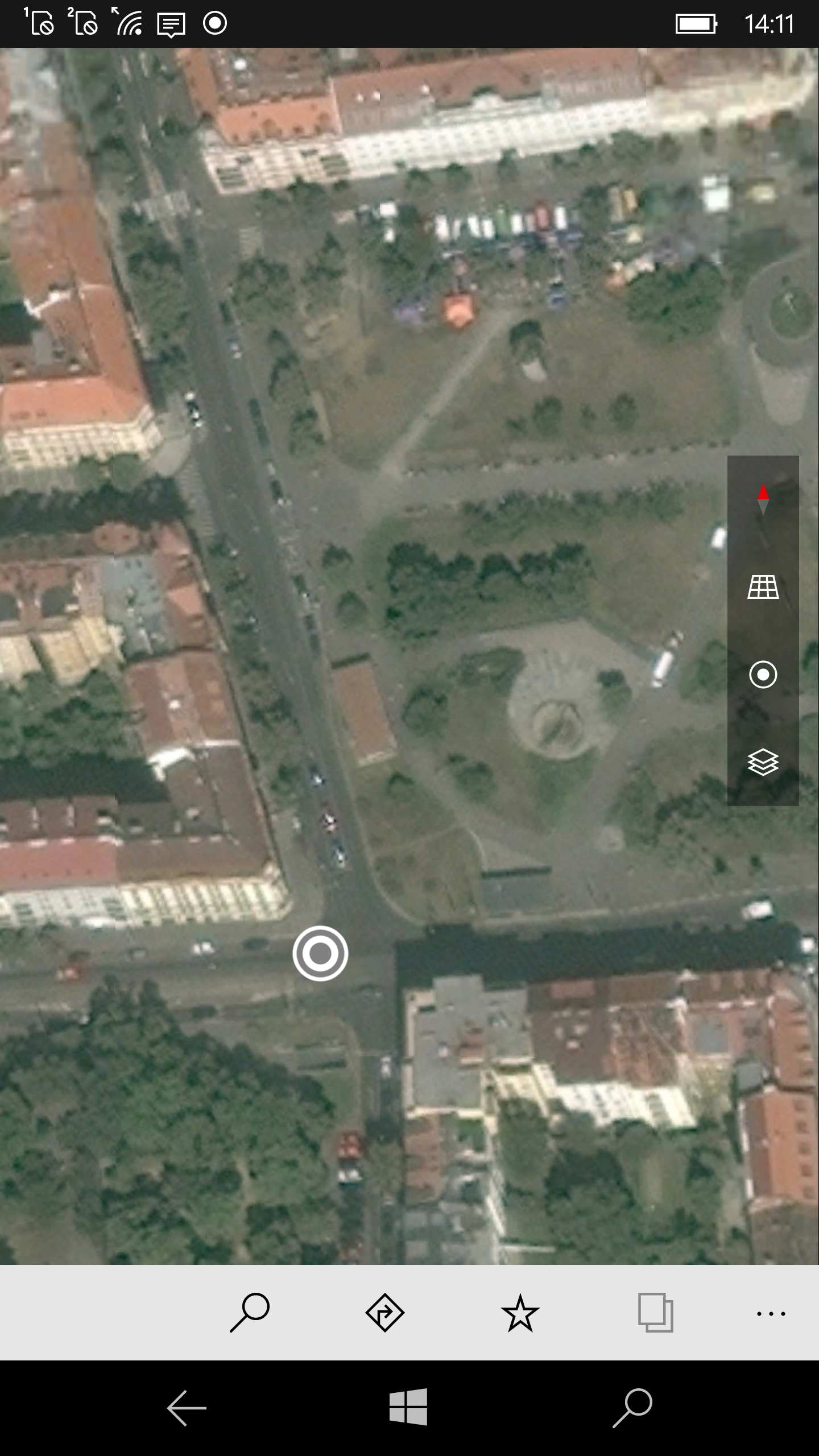This screenshot has width=819, height=1456.
Task: Go back using the system back arrow
Action: 186,1408
